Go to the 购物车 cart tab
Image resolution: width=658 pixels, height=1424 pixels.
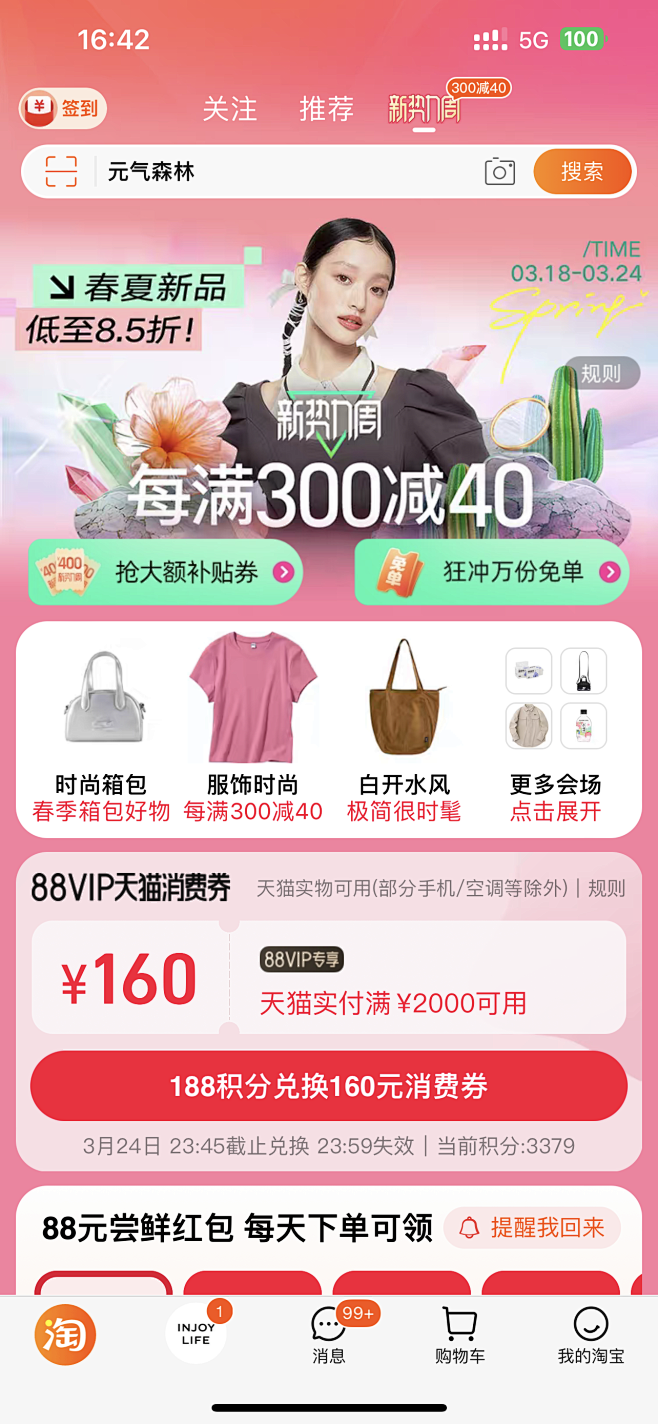459,1336
